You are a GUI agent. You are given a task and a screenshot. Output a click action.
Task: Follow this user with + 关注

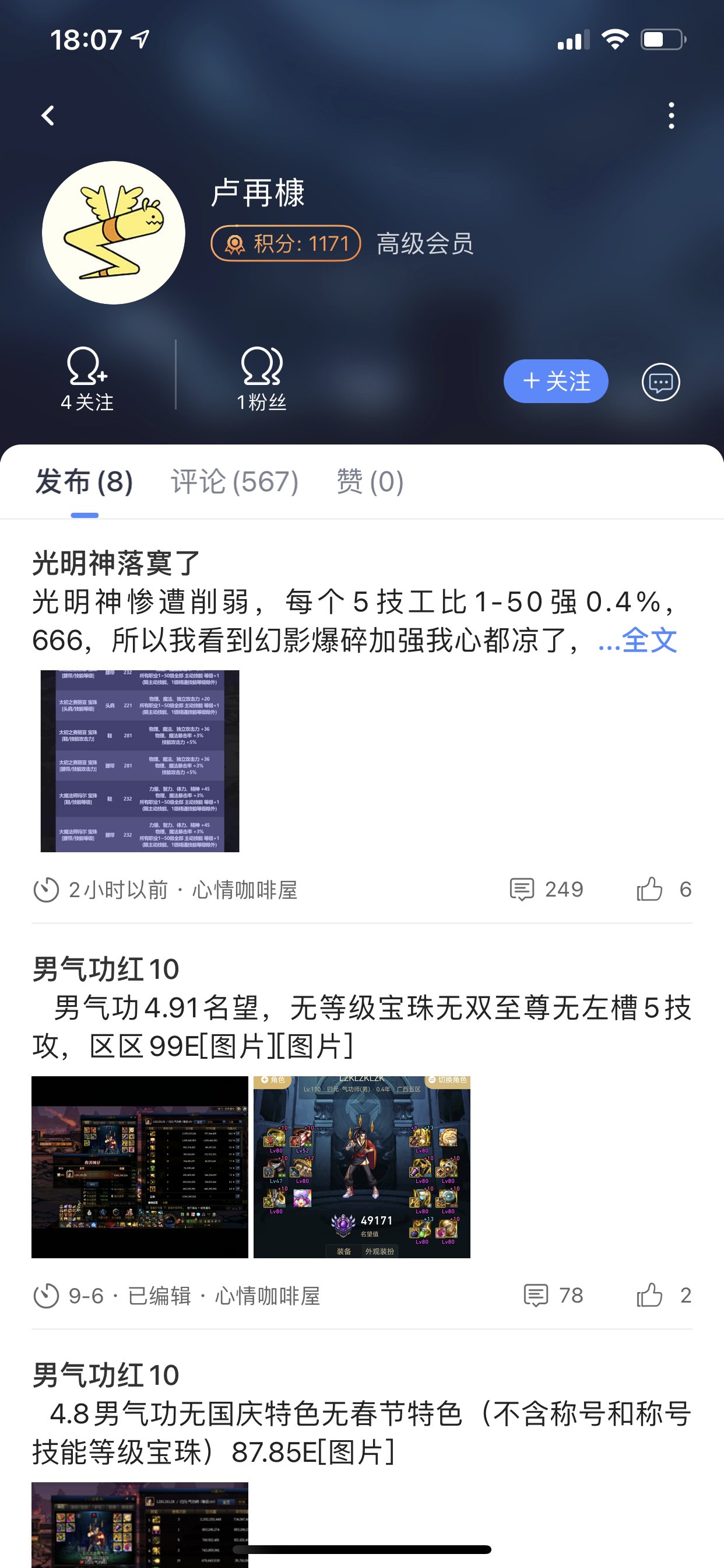(x=556, y=381)
